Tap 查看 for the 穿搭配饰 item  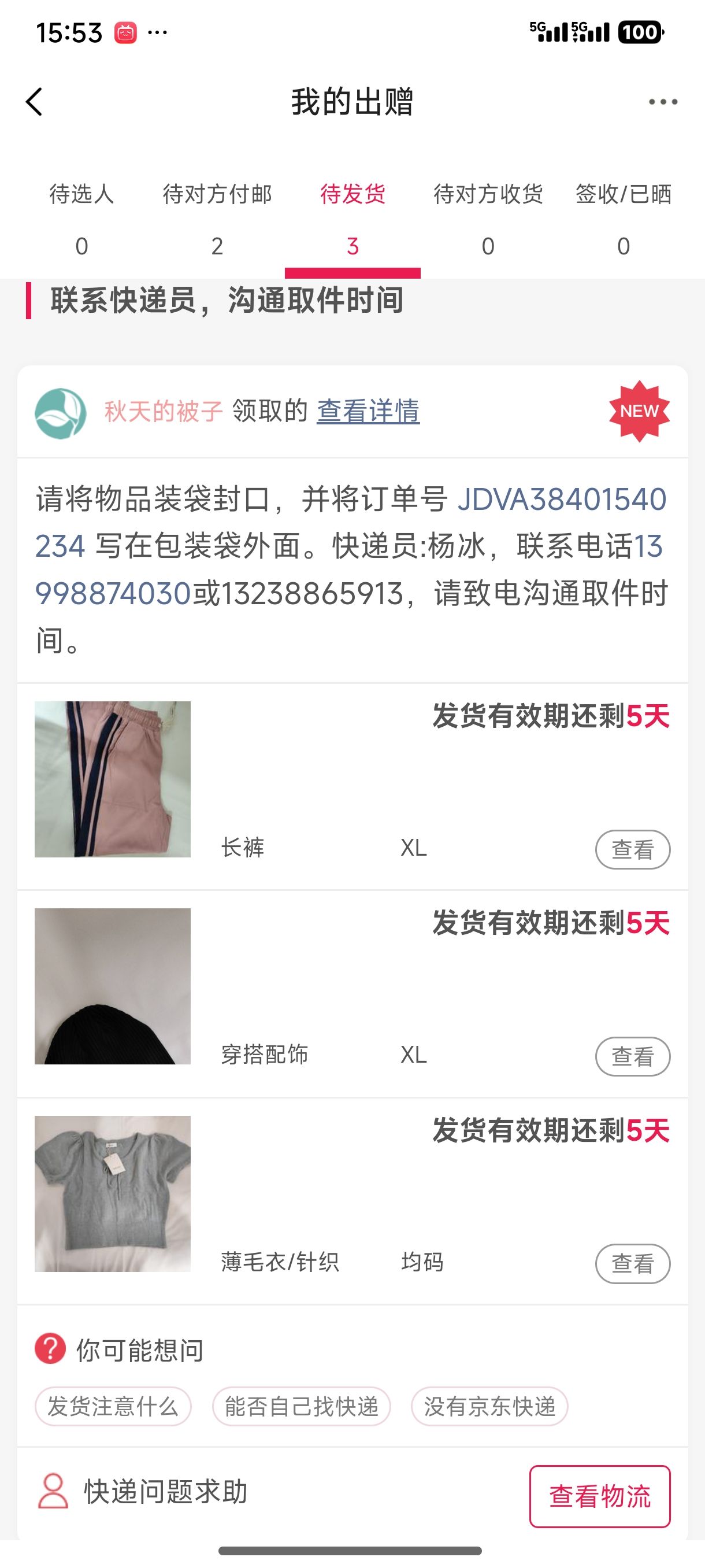(x=632, y=1056)
